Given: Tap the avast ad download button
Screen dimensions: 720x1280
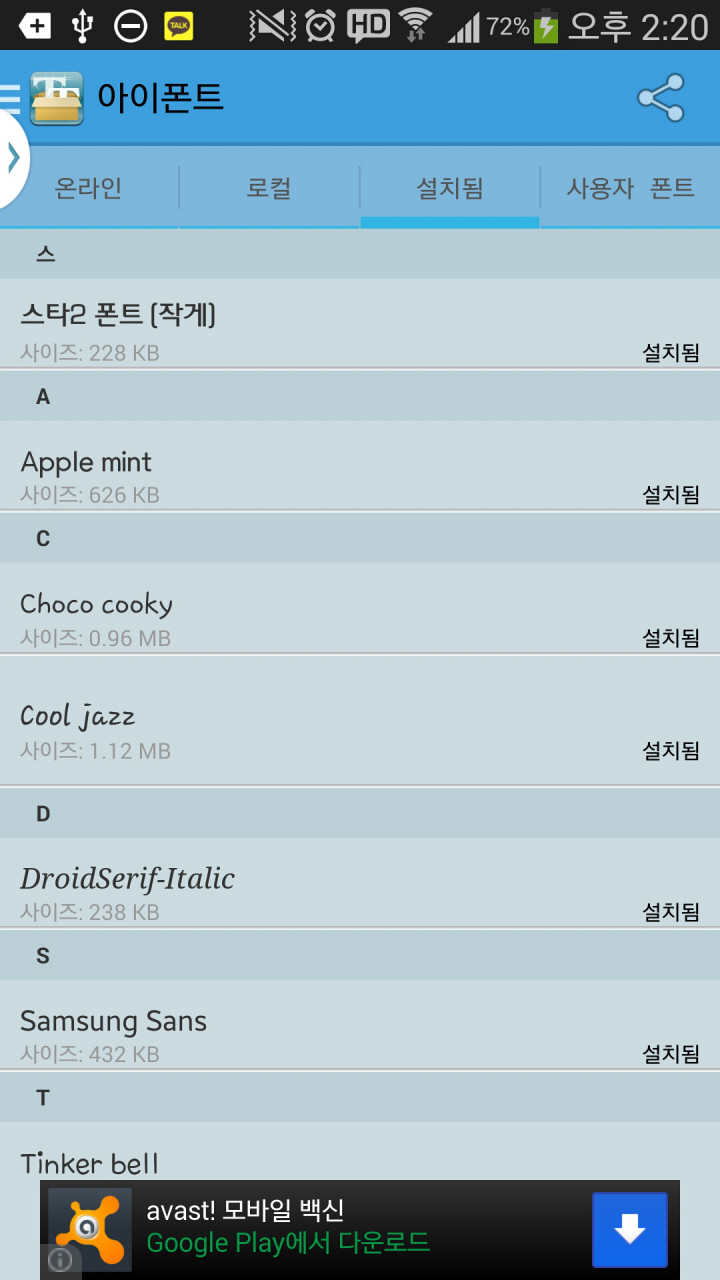Looking at the screenshot, I should (x=629, y=1230).
